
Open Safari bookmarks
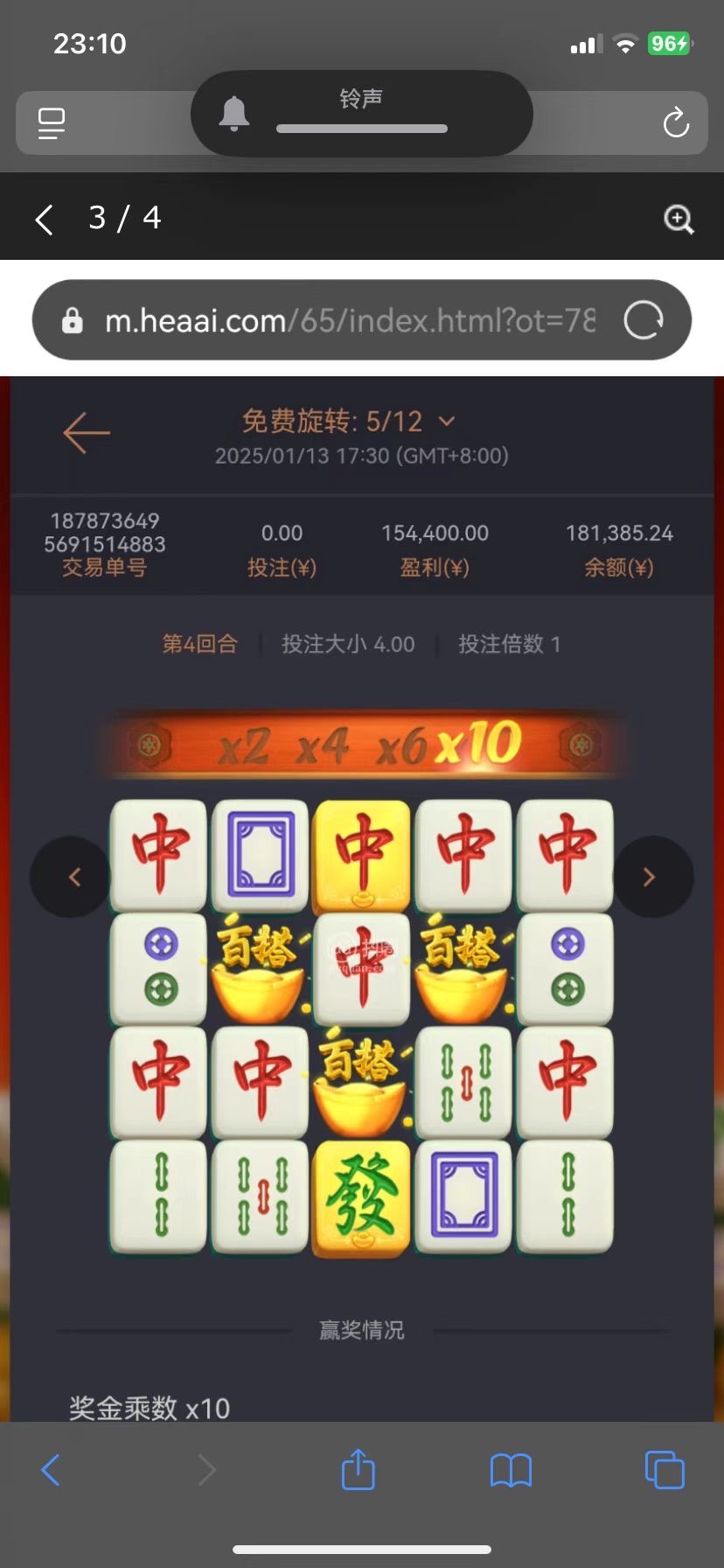(511, 1470)
